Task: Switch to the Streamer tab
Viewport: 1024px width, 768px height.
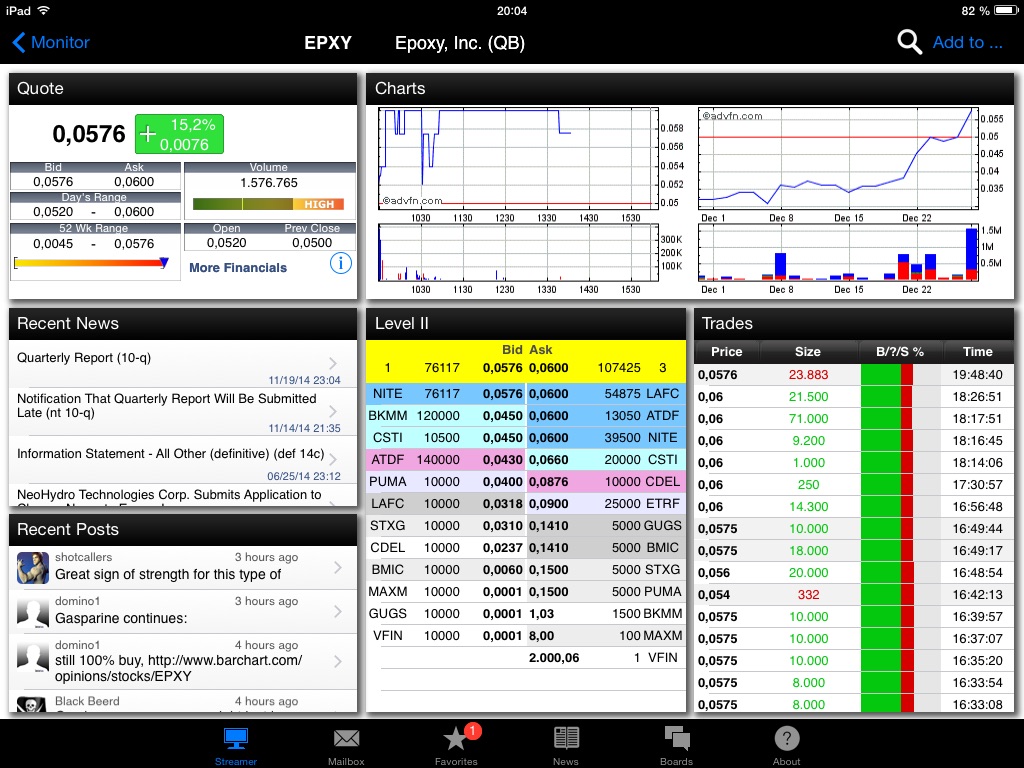Action: tap(236, 746)
